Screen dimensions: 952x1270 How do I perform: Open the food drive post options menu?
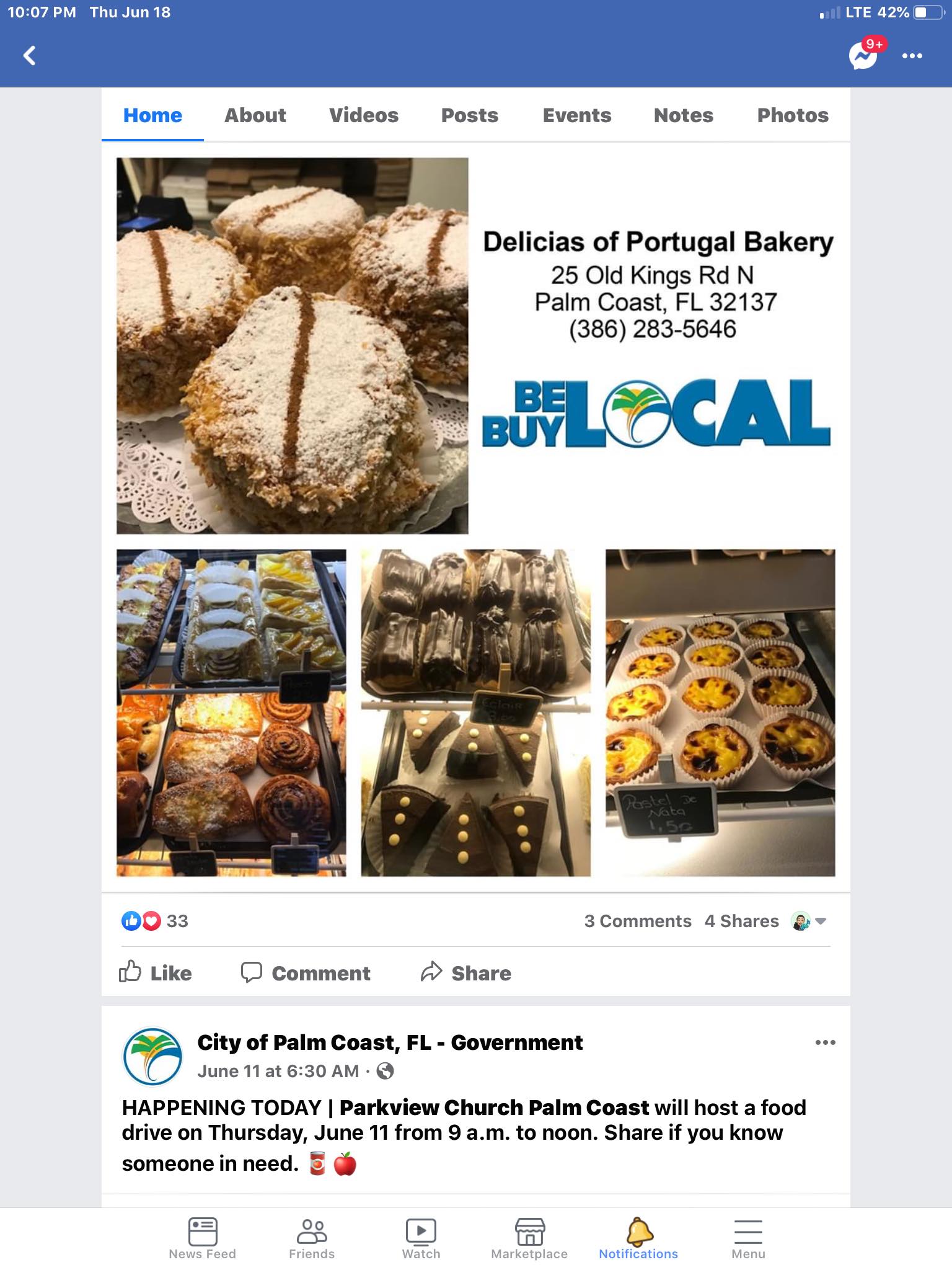point(825,1042)
